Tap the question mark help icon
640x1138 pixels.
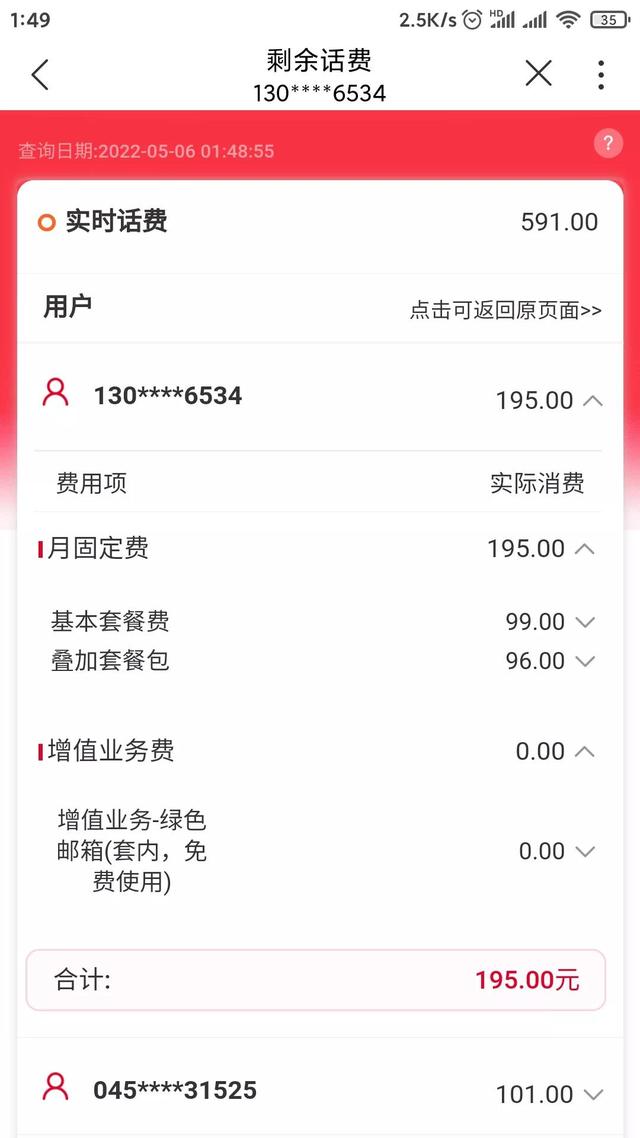tap(607, 143)
